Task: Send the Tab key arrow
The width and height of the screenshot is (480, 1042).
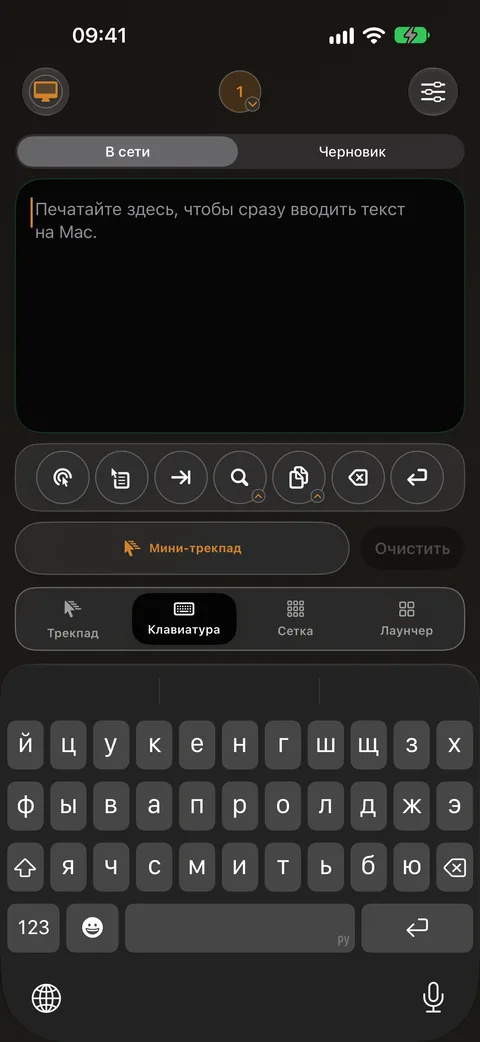Action: 181,477
